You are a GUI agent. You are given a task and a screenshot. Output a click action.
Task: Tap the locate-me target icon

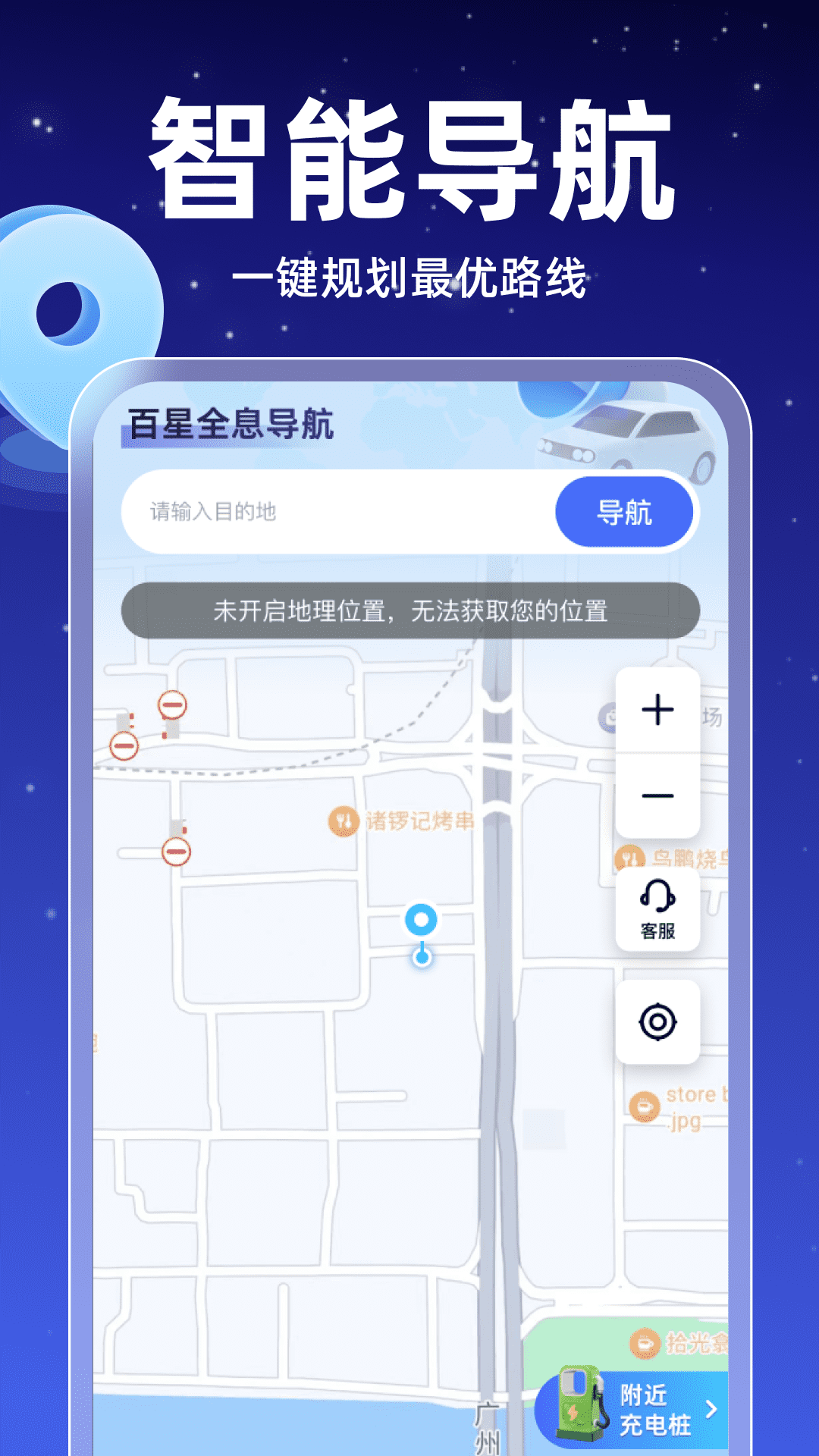[x=658, y=1021]
